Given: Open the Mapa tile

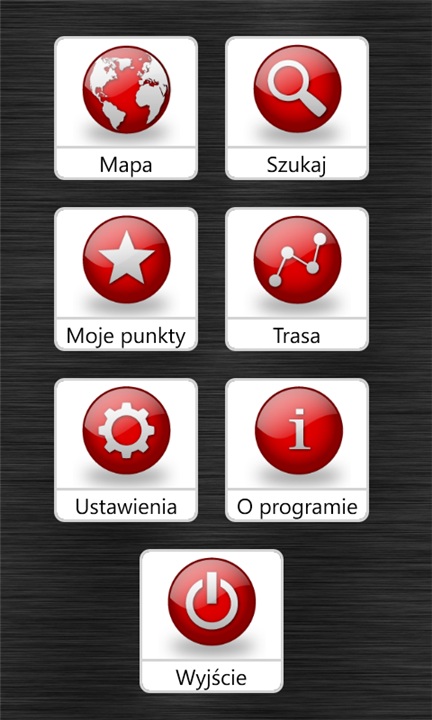Looking at the screenshot, I should [x=126, y=108].
